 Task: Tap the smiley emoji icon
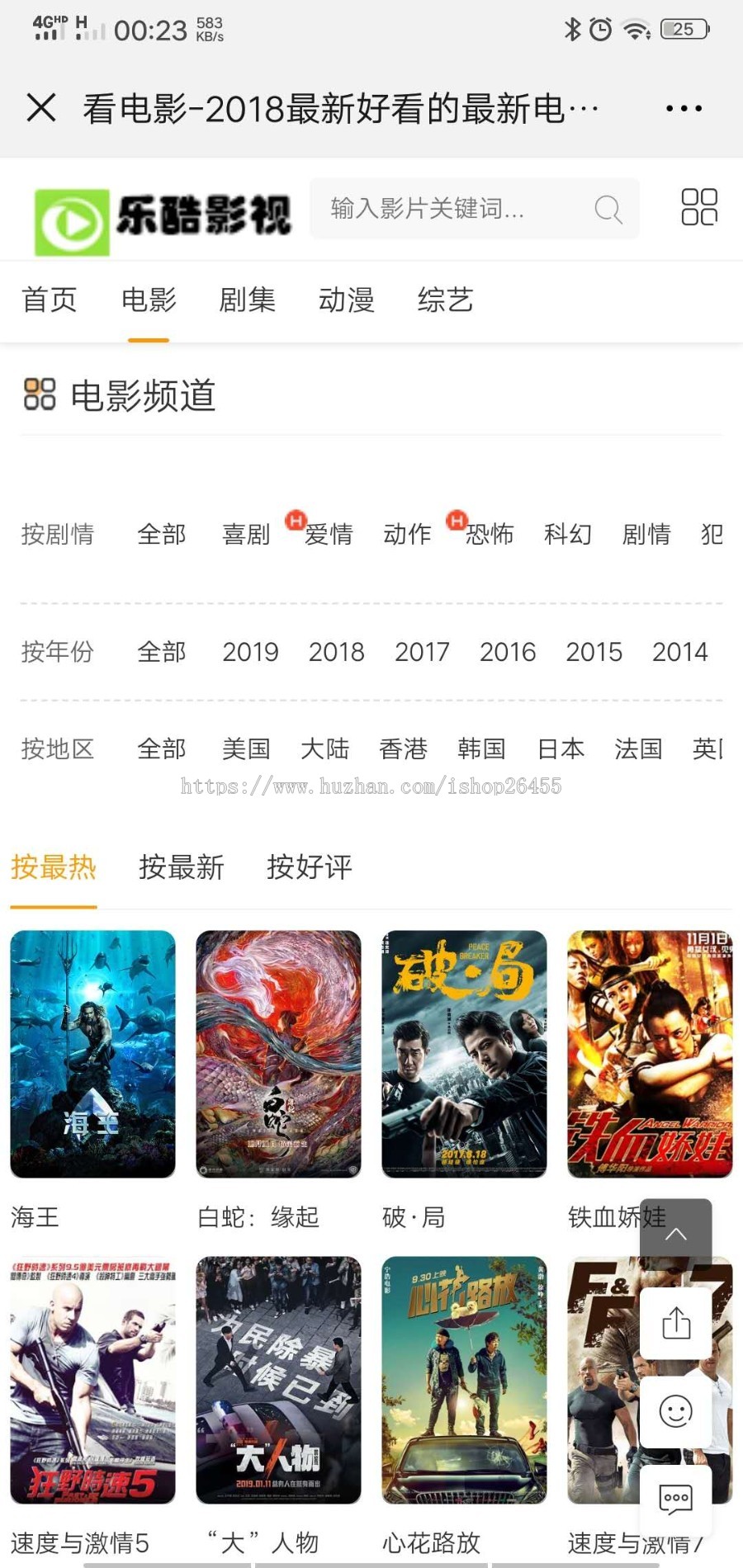pyautogui.click(x=677, y=1411)
